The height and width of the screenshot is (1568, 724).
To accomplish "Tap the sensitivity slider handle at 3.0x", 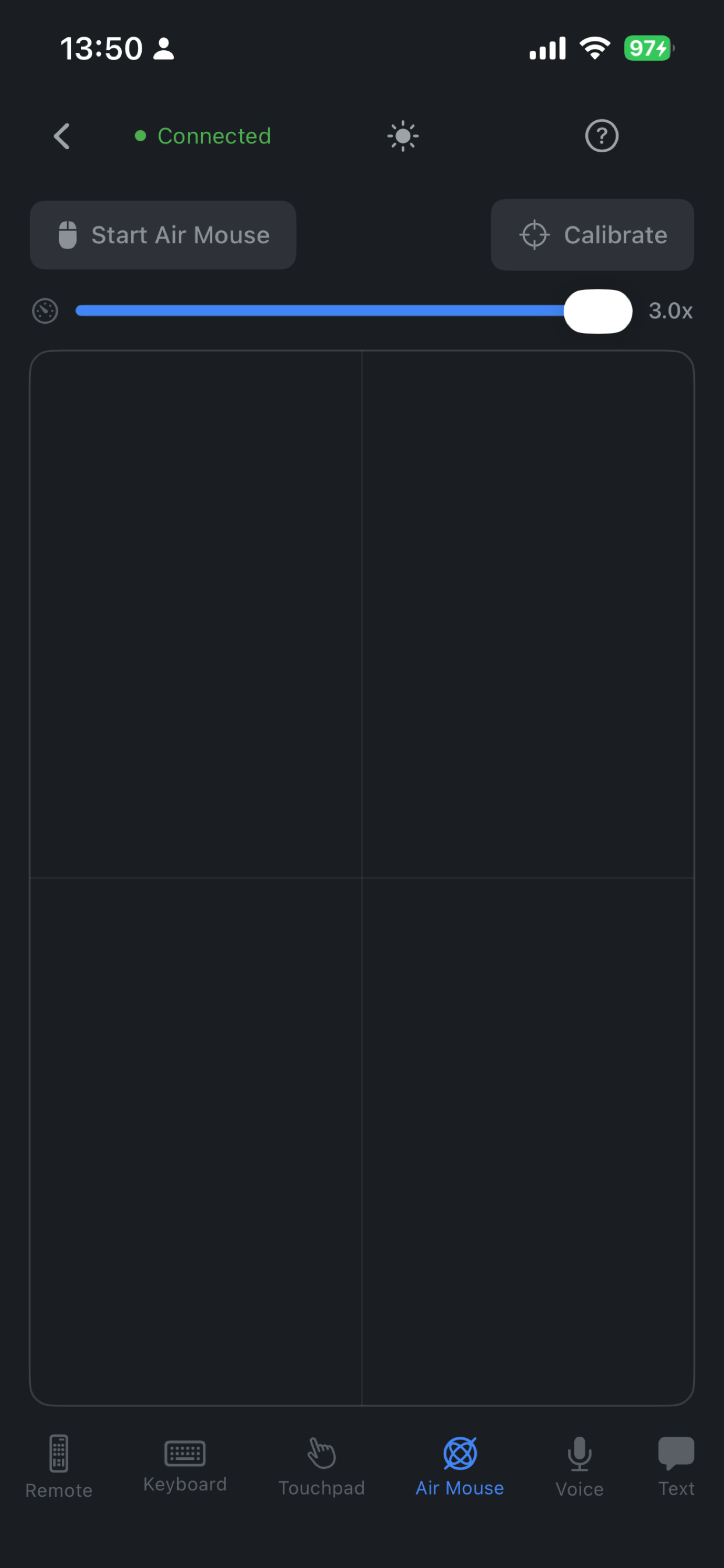I will coord(598,310).
